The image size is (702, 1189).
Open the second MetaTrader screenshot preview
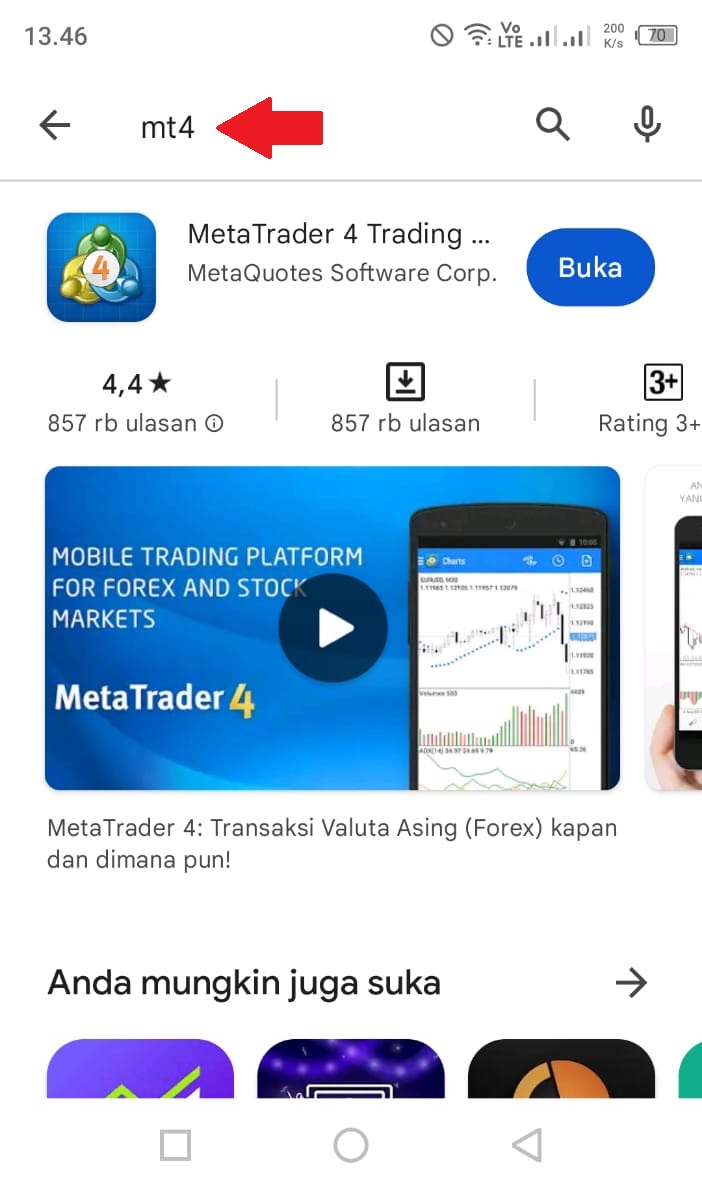click(x=675, y=630)
